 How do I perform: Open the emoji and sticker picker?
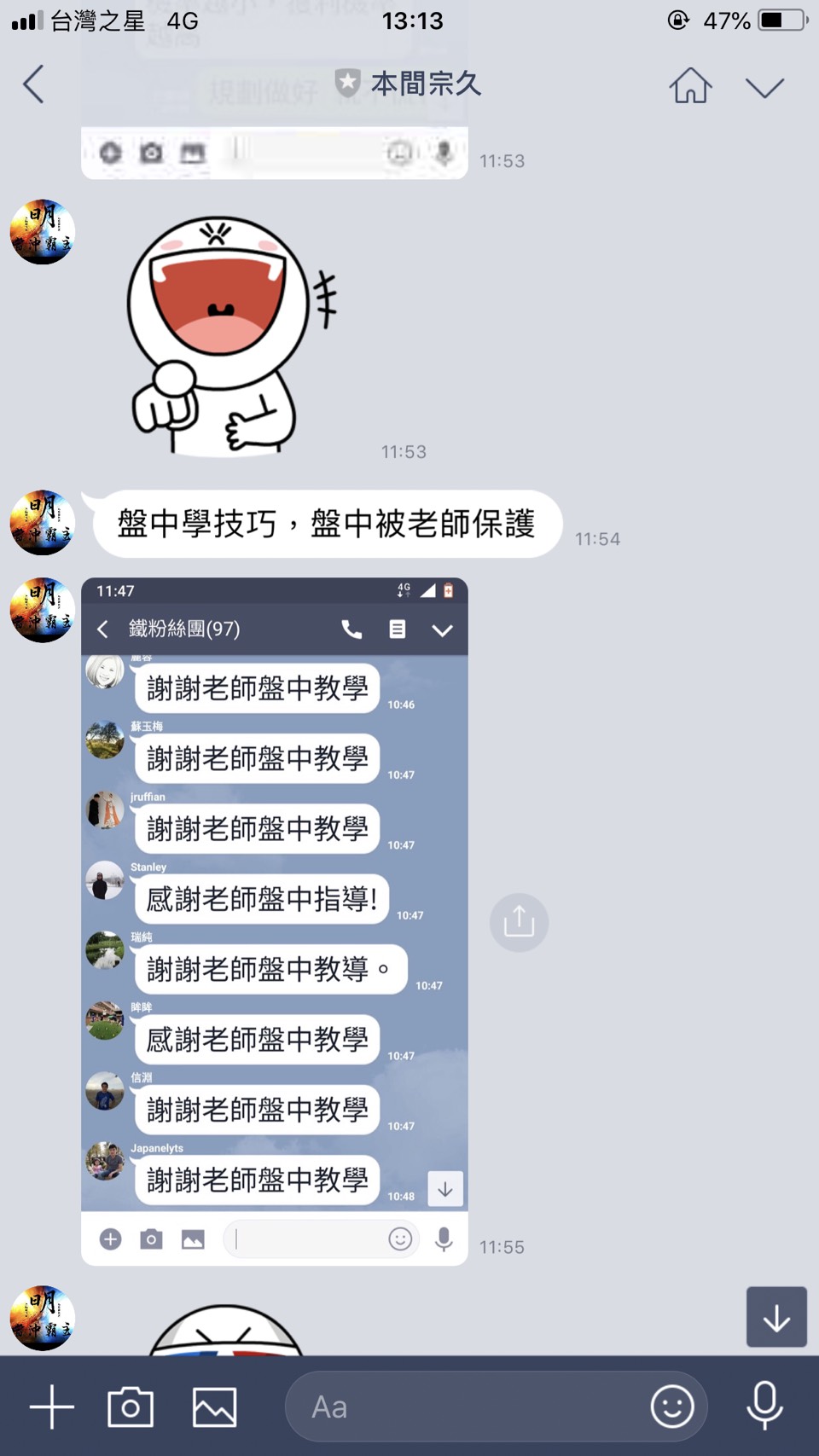(x=672, y=1407)
